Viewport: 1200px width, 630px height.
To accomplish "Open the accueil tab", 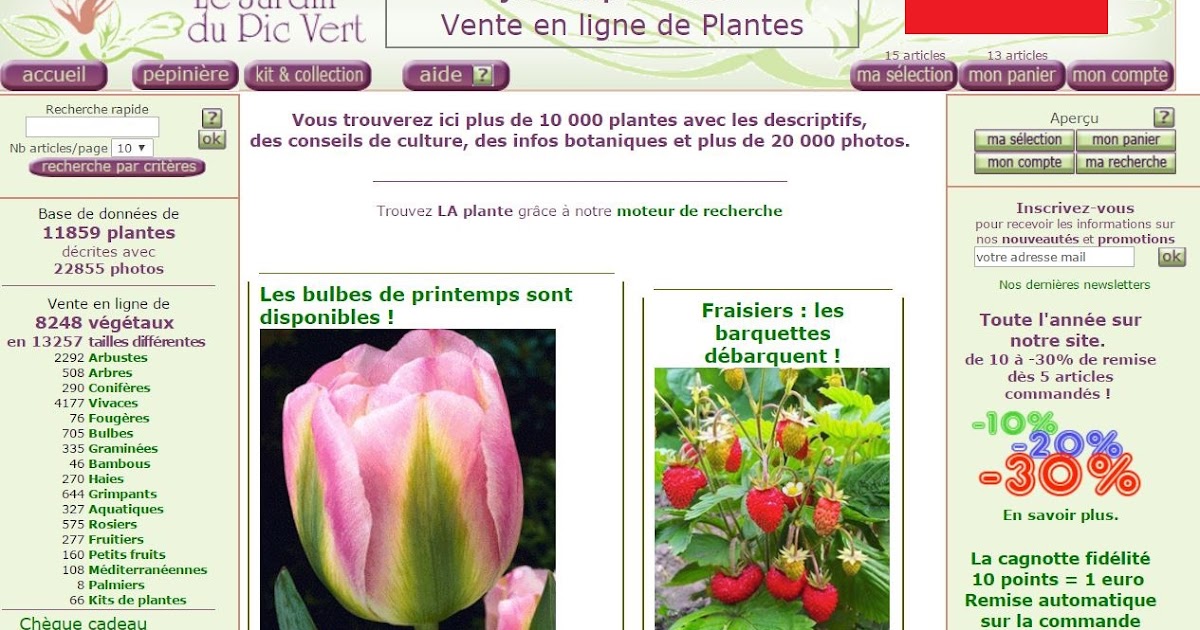I will (54, 75).
